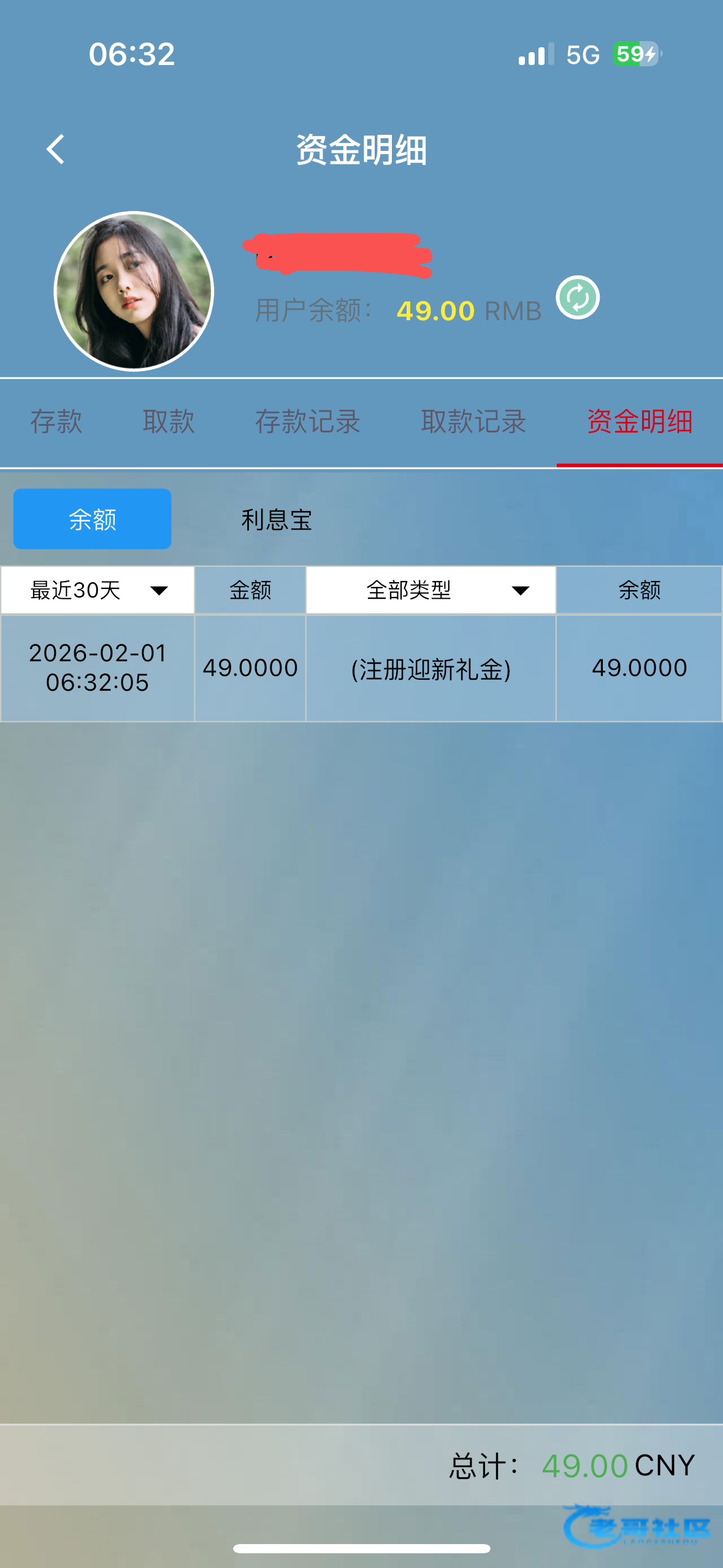
Task: Select the 余额 segment button
Action: (x=93, y=519)
